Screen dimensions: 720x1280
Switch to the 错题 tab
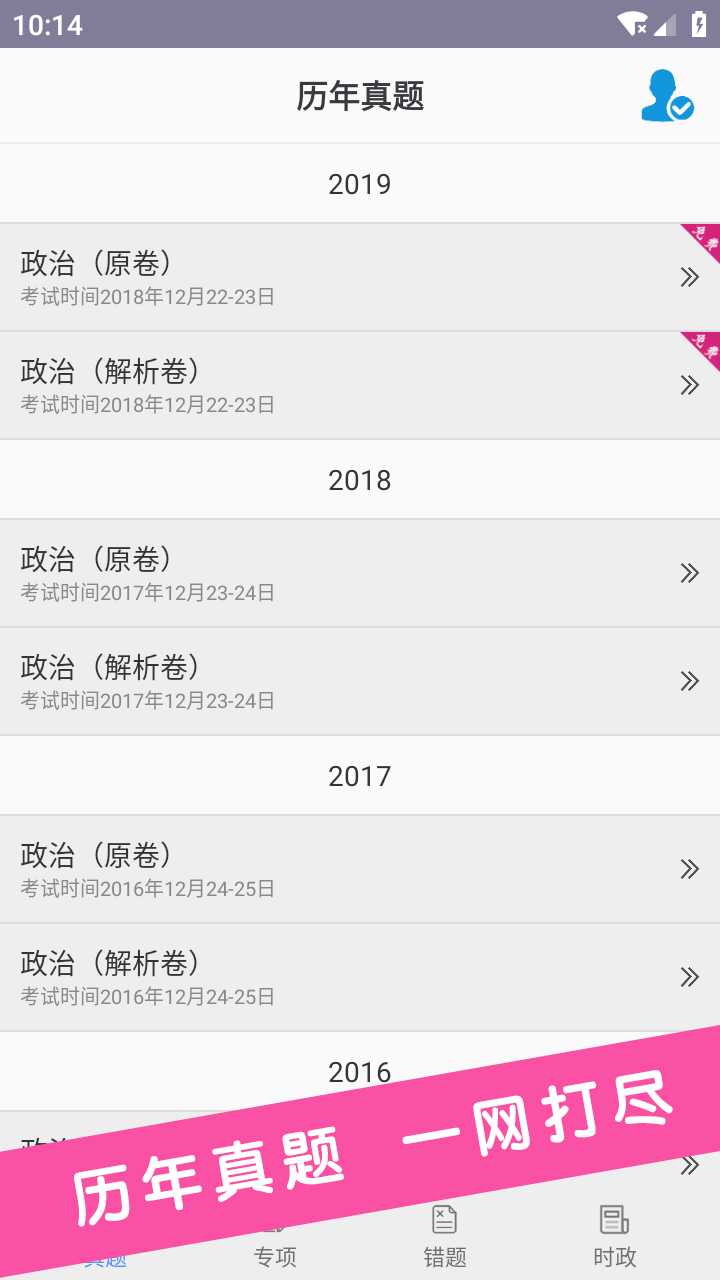[x=445, y=1235]
